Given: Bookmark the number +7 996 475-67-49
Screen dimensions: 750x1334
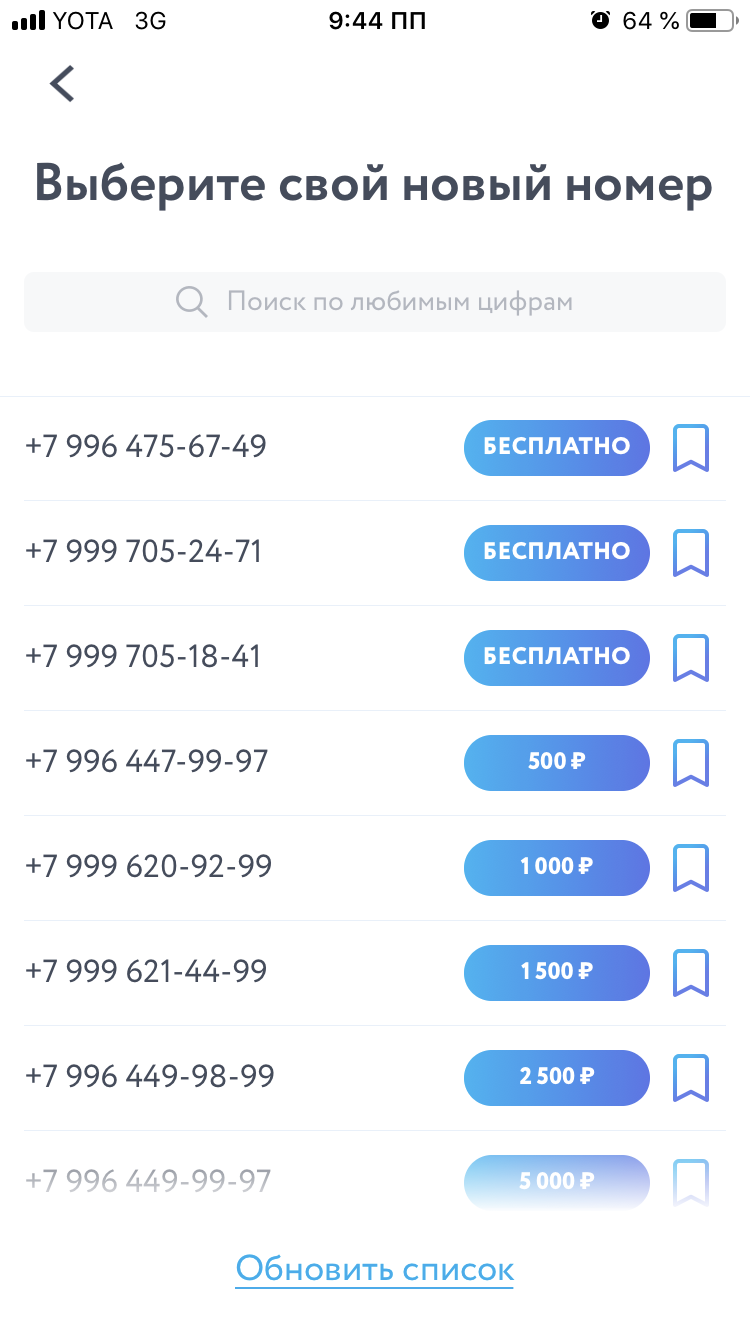Looking at the screenshot, I should click(690, 448).
